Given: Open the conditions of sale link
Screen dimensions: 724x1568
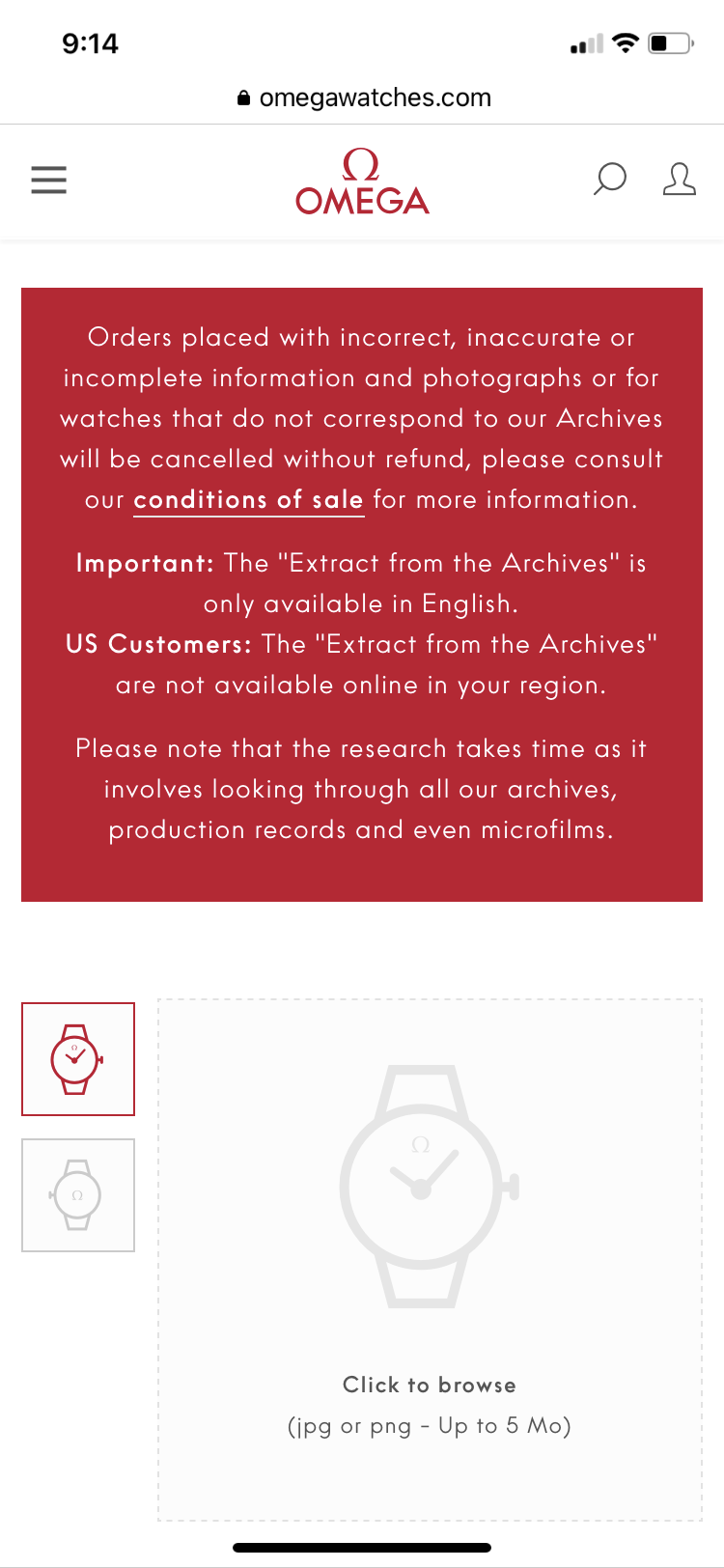Looking at the screenshot, I should click(x=248, y=500).
